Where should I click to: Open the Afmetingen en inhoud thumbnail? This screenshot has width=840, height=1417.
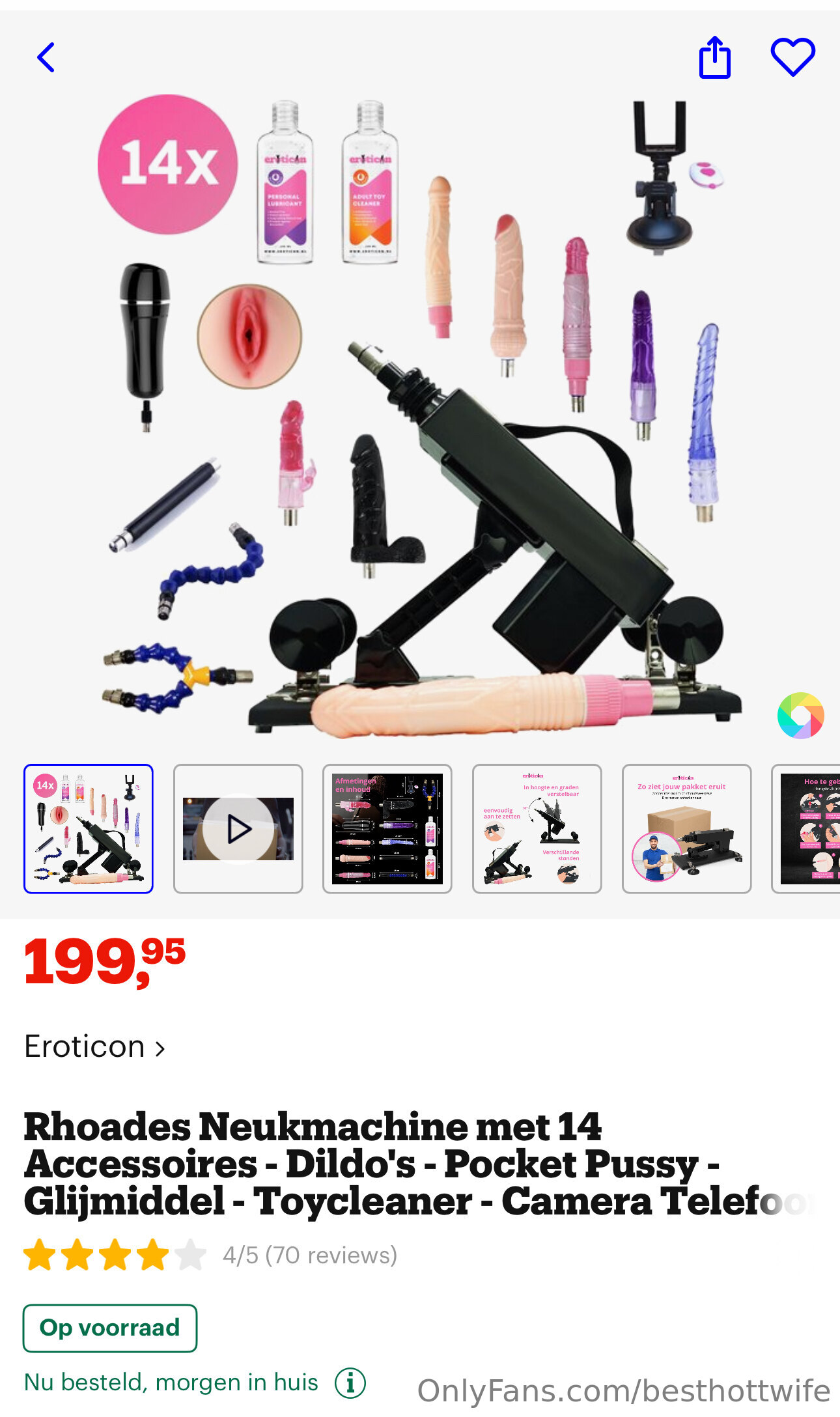point(387,828)
